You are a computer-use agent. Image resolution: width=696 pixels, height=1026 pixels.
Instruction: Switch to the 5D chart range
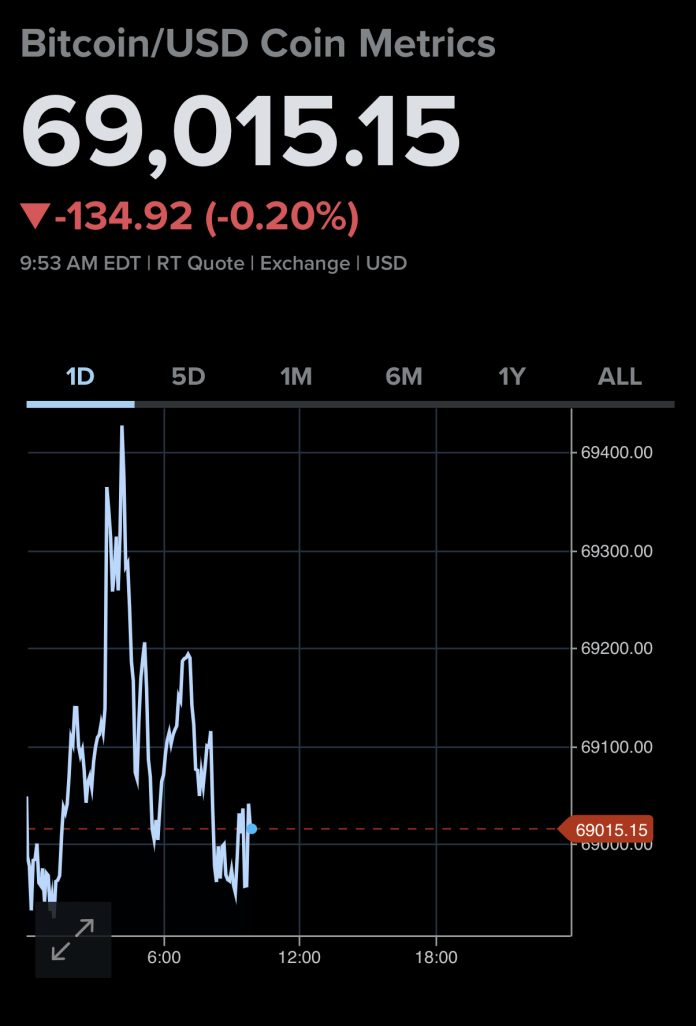coord(188,377)
